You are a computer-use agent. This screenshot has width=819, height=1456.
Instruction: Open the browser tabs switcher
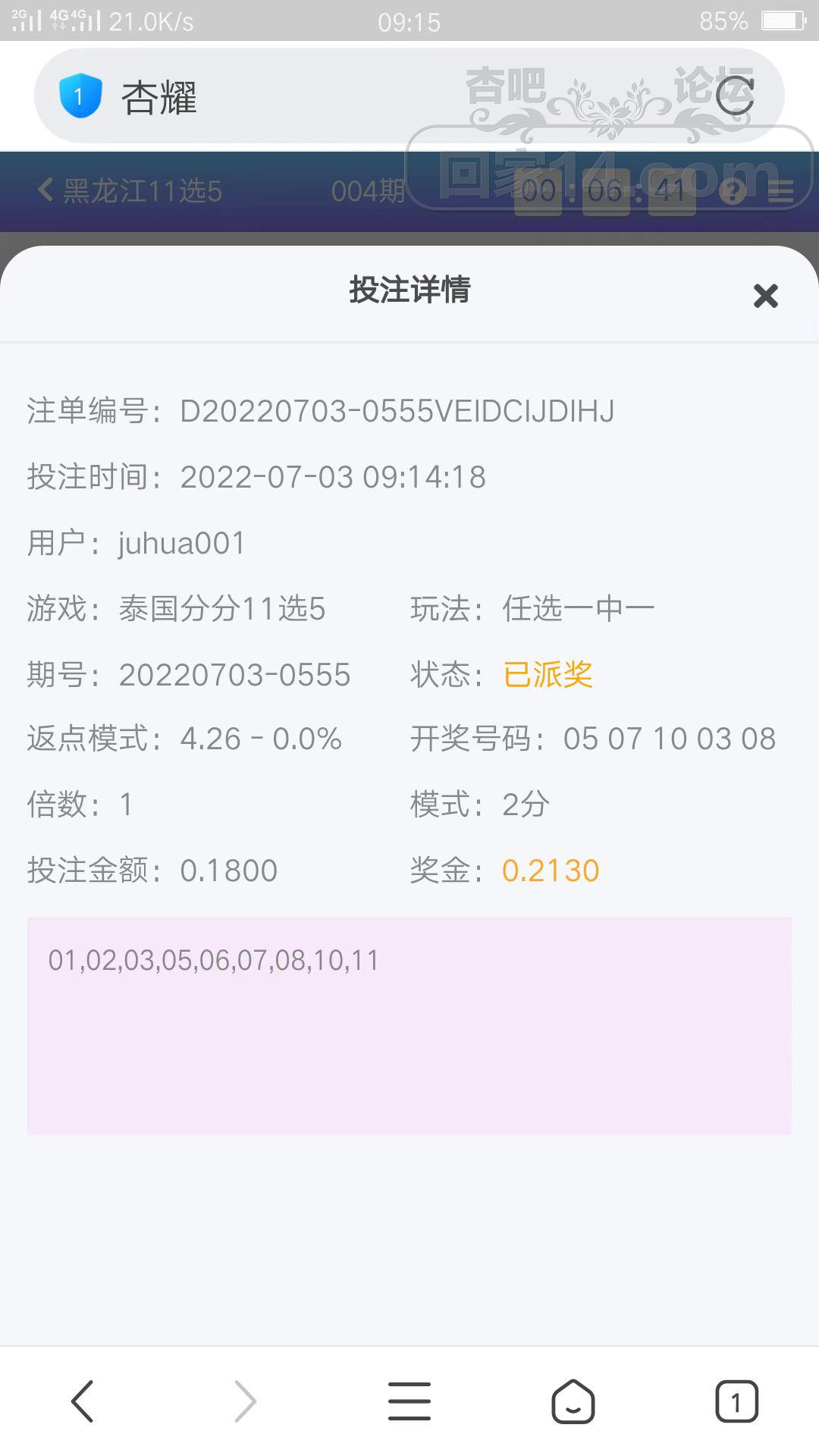coord(736,1400)
